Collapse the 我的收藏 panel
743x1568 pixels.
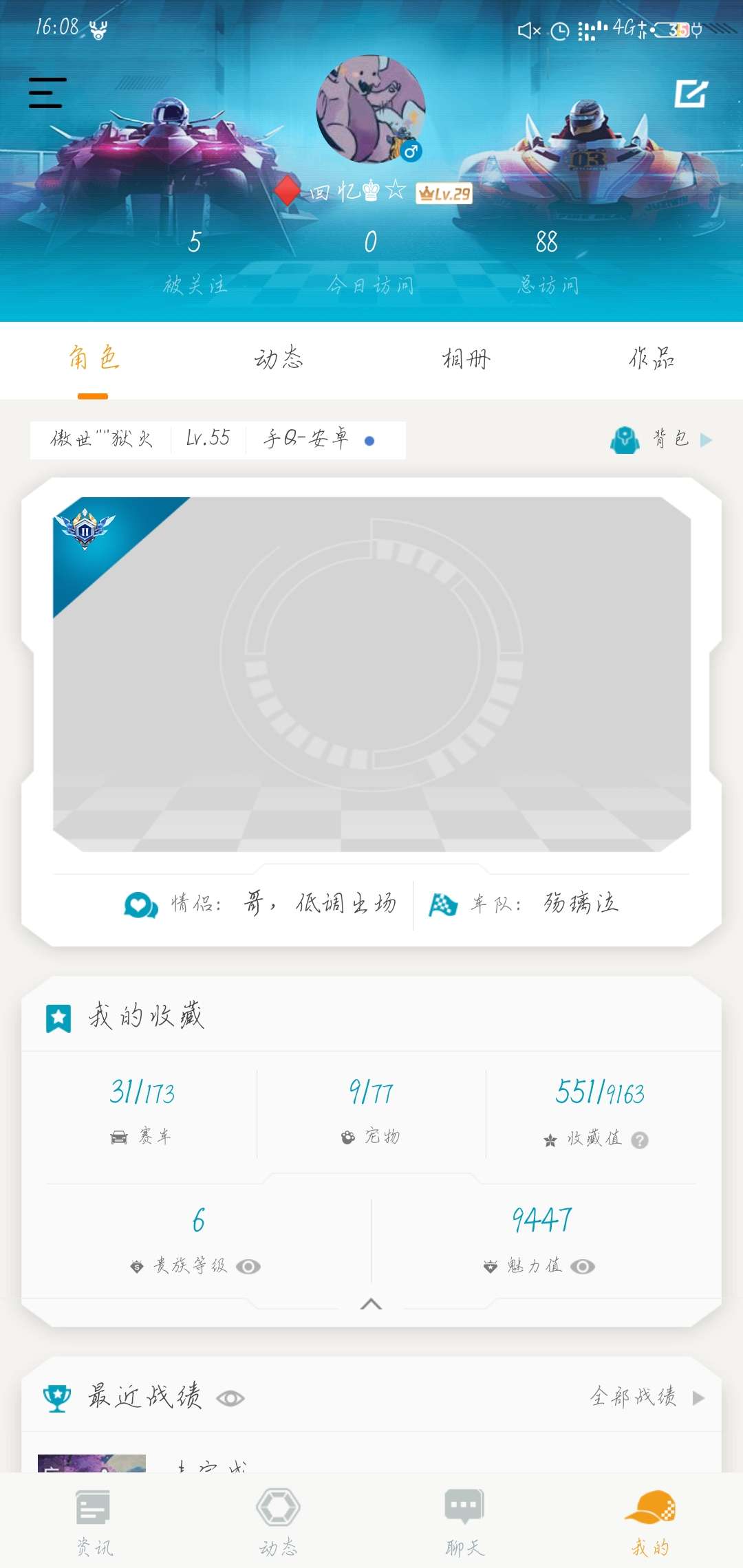click(371, 1303)
